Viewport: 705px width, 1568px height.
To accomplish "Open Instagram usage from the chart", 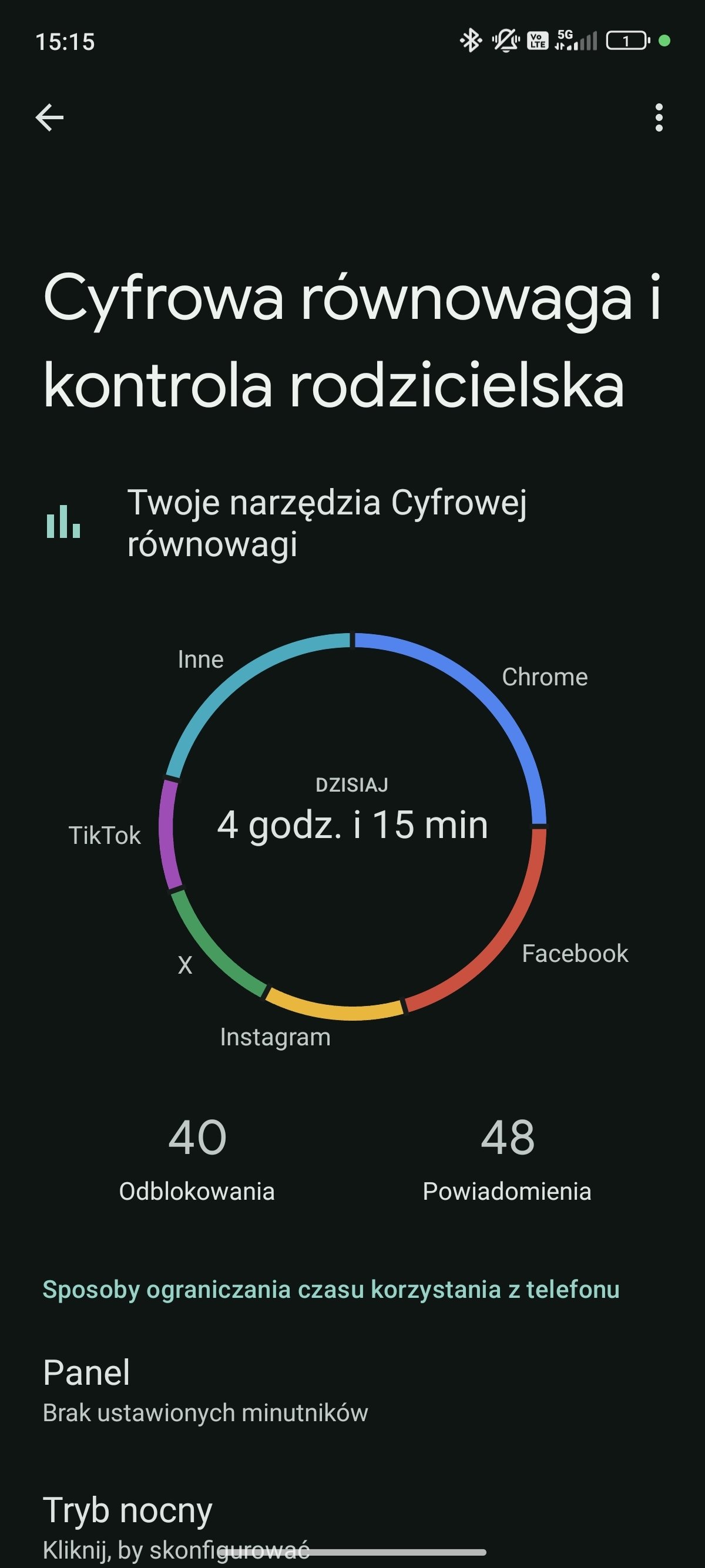I will pyautogui.click(x=275, y=1037).
